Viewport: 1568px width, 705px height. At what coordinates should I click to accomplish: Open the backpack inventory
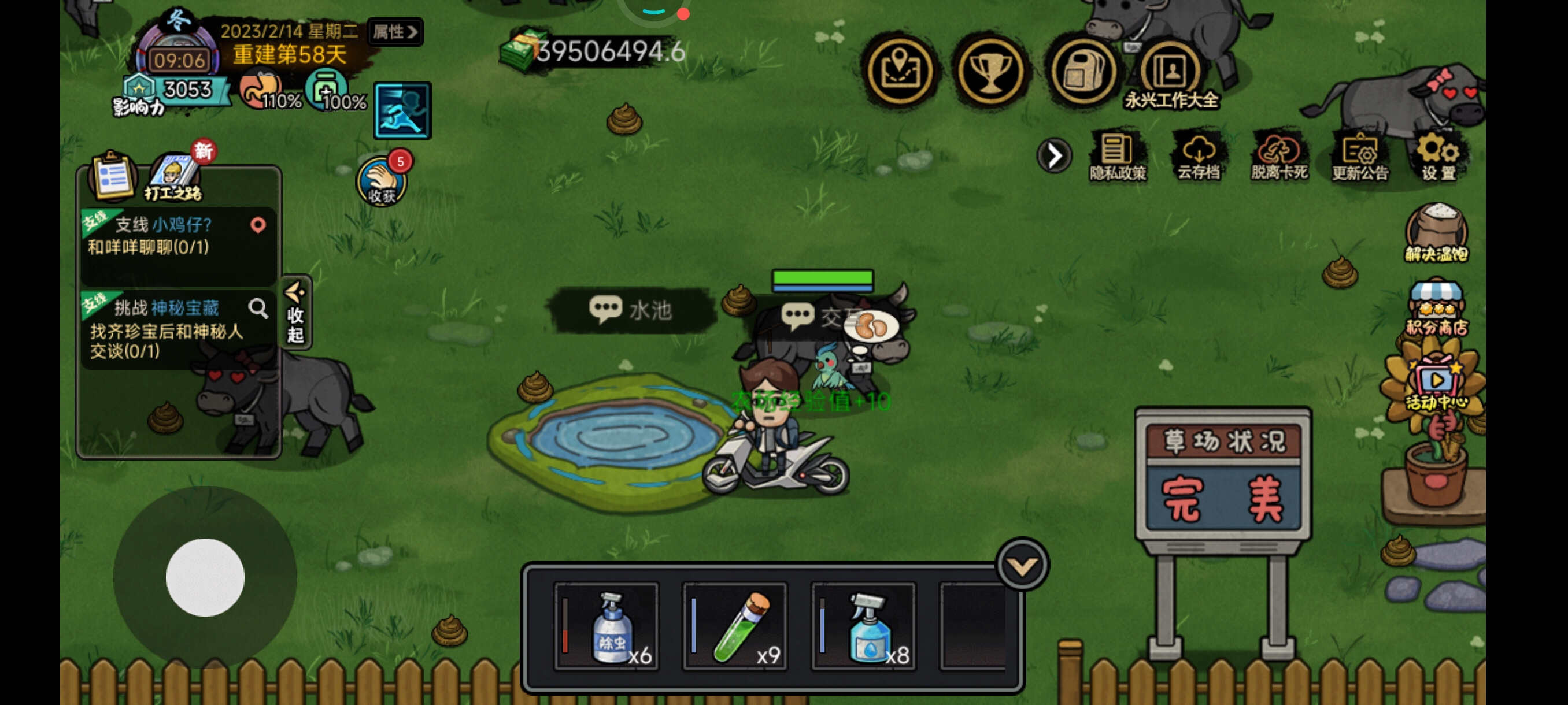tap(1082, 72)
